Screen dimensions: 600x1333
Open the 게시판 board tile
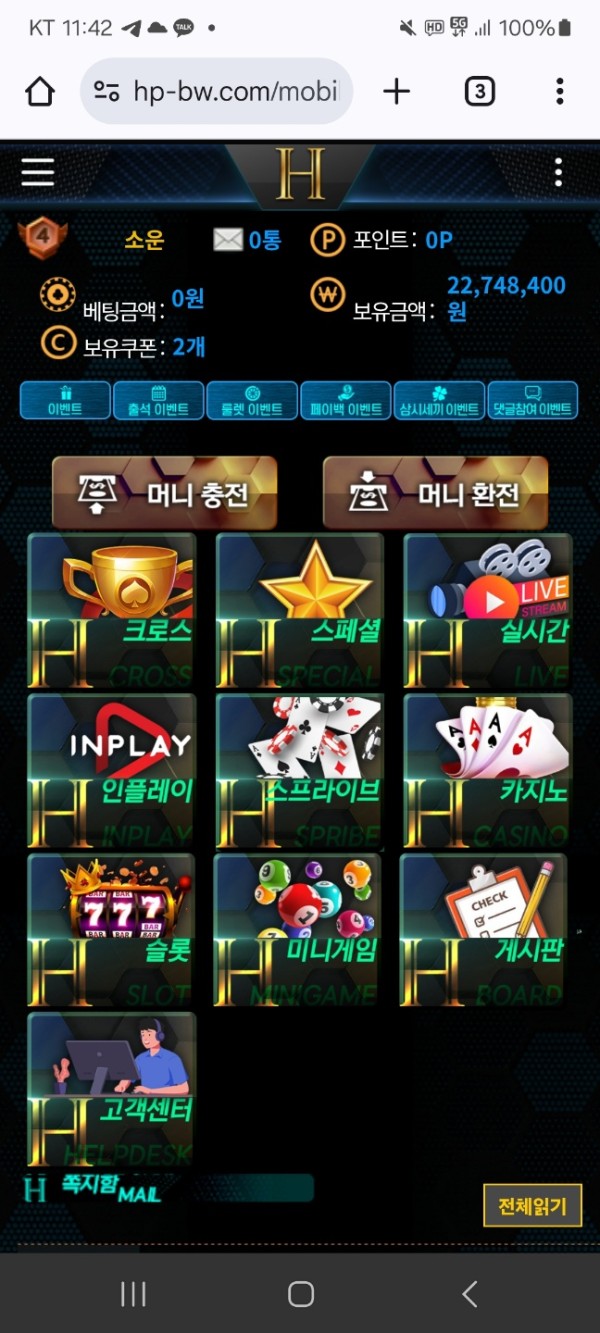(x=484, y=930)
